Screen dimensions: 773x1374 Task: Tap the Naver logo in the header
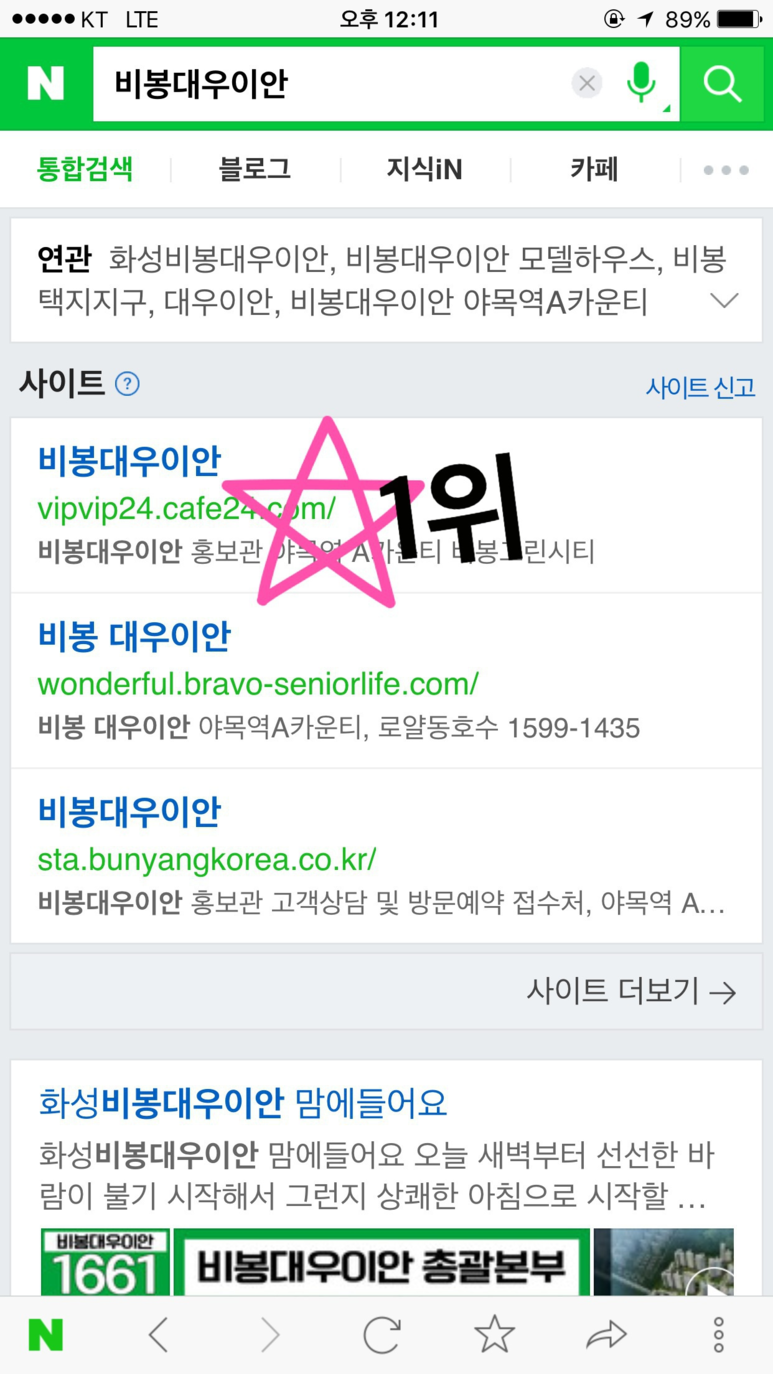tap(45, 84)
